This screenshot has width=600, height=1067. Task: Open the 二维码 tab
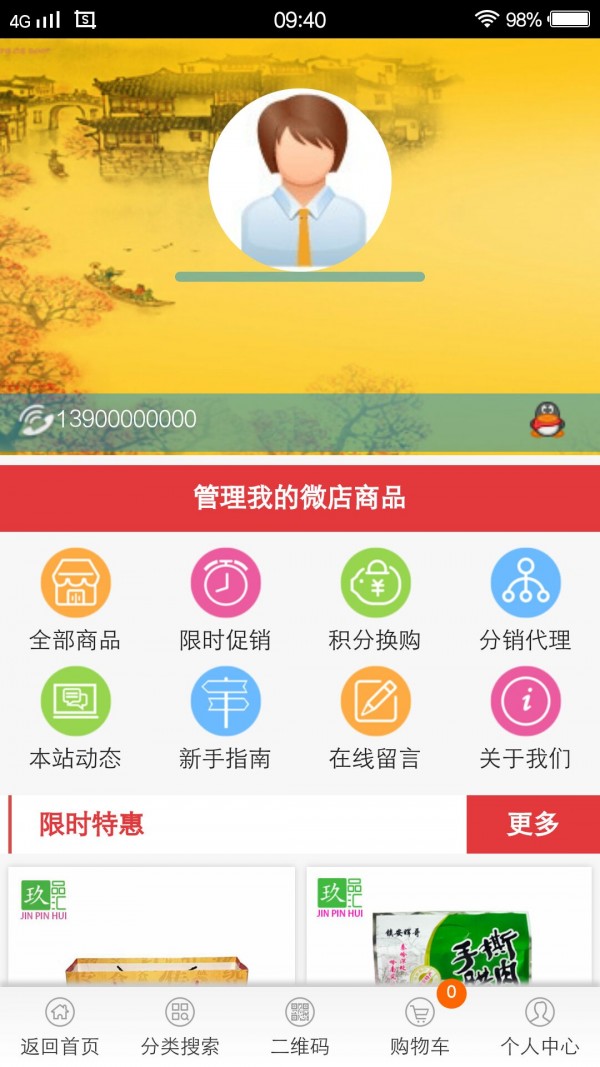(x=300, y=1028)
